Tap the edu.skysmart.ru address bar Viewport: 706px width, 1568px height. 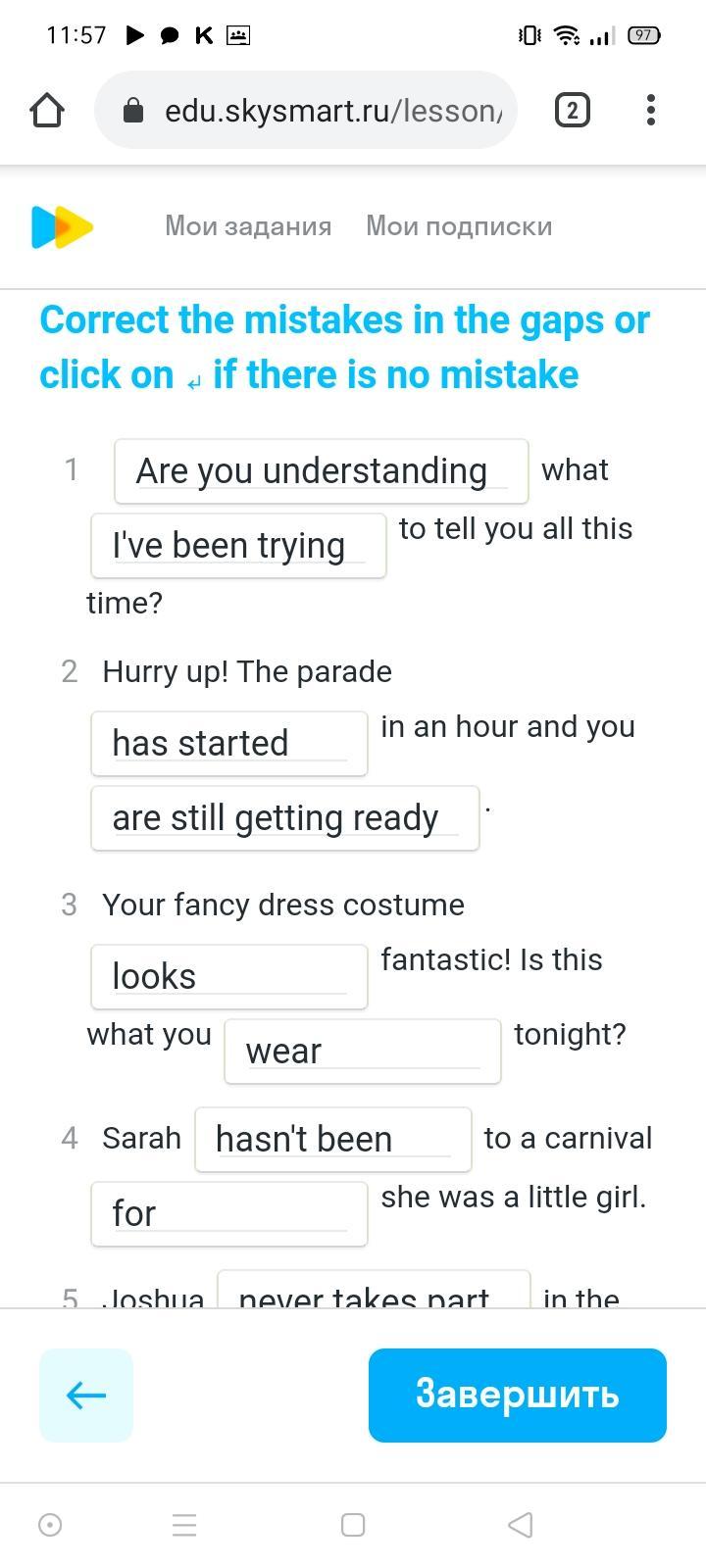(306, 110)
